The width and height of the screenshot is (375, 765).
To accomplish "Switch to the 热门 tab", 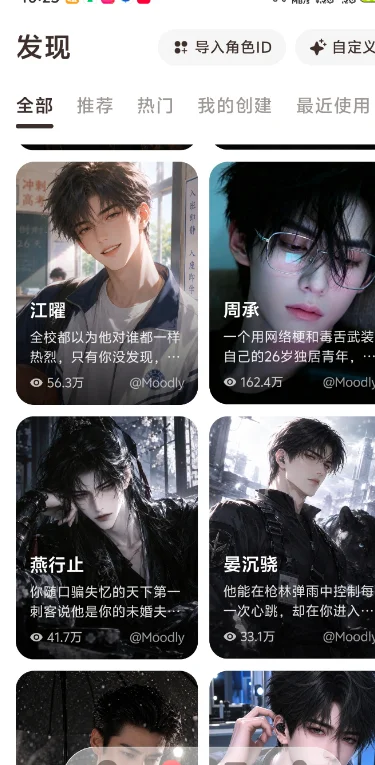I will pos(155,105).
